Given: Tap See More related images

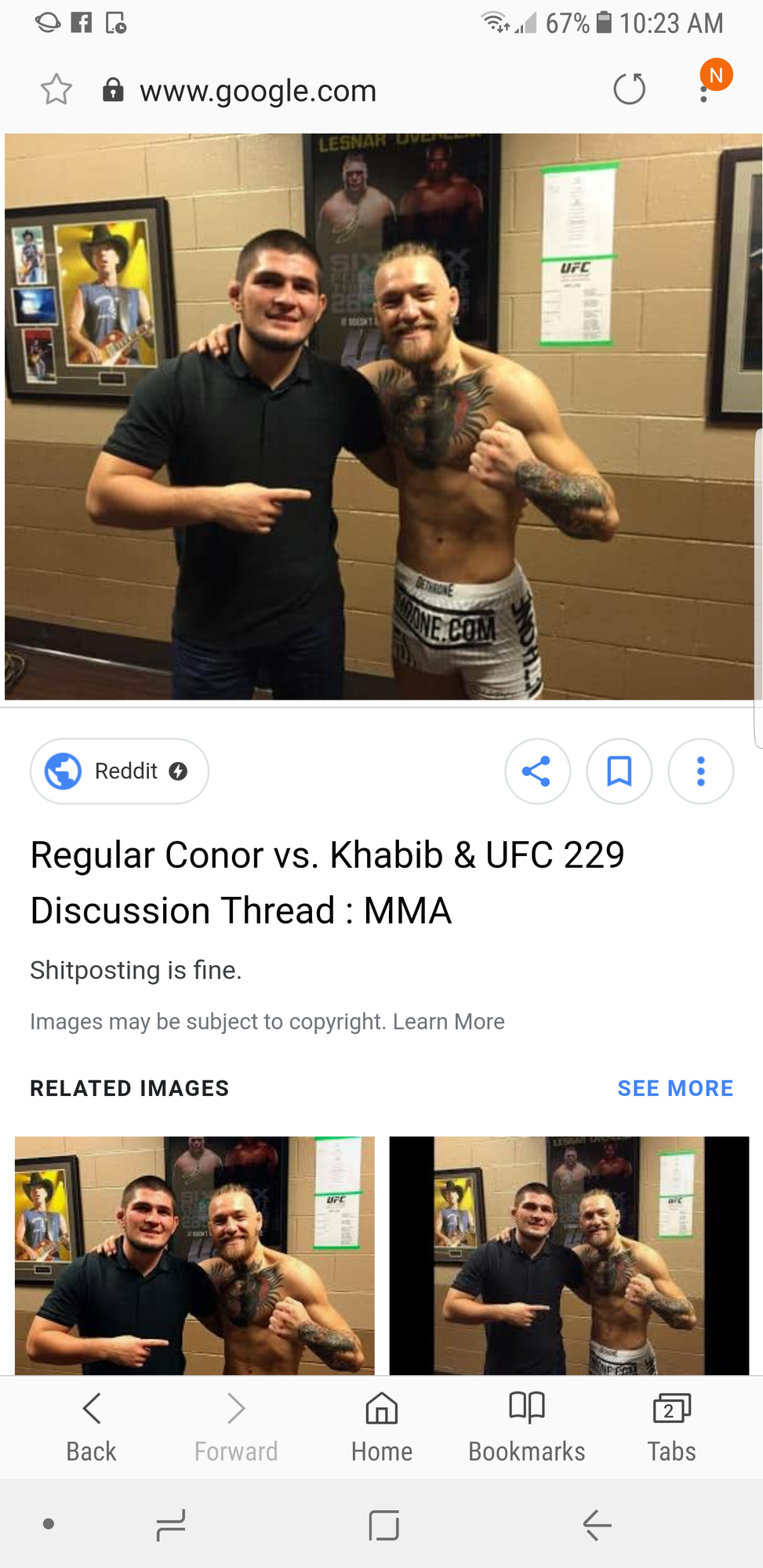Looking at the screenshot, I should coord(674,1088).
